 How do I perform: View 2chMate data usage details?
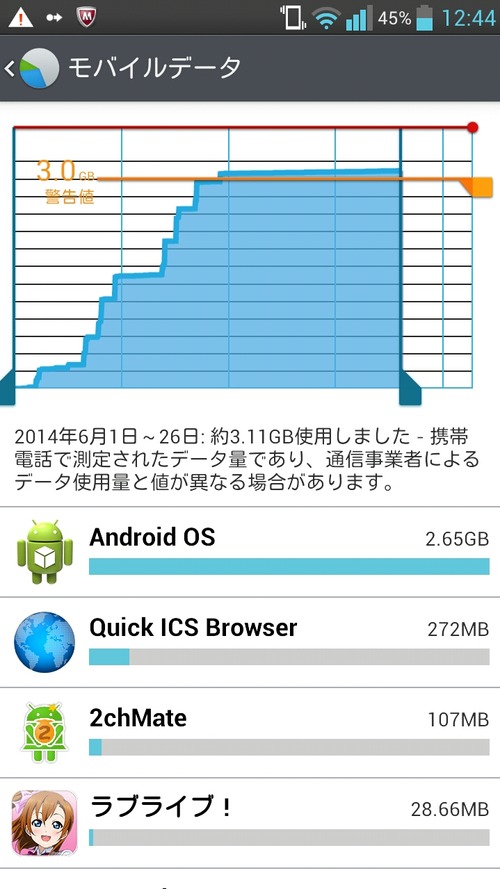tap(250, 733)
